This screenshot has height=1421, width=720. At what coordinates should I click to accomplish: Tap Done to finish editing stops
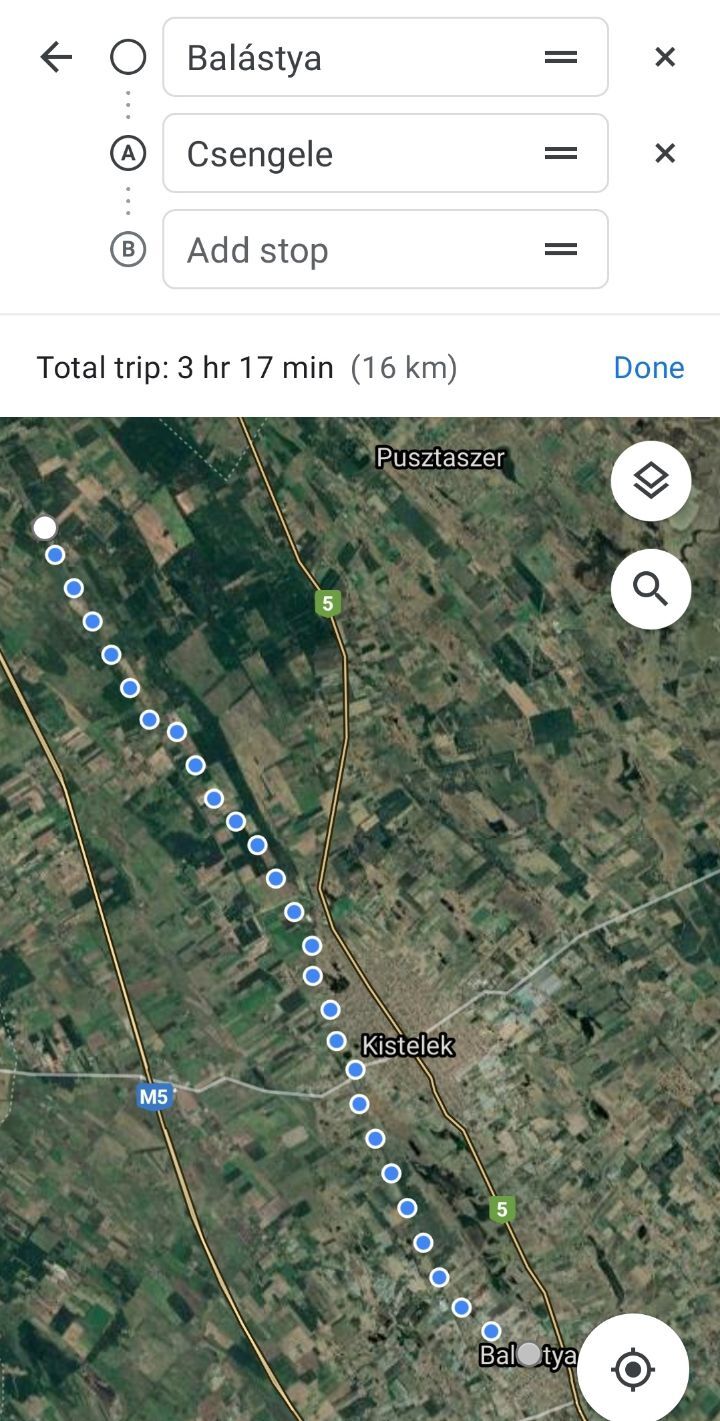tap(649, 368)
